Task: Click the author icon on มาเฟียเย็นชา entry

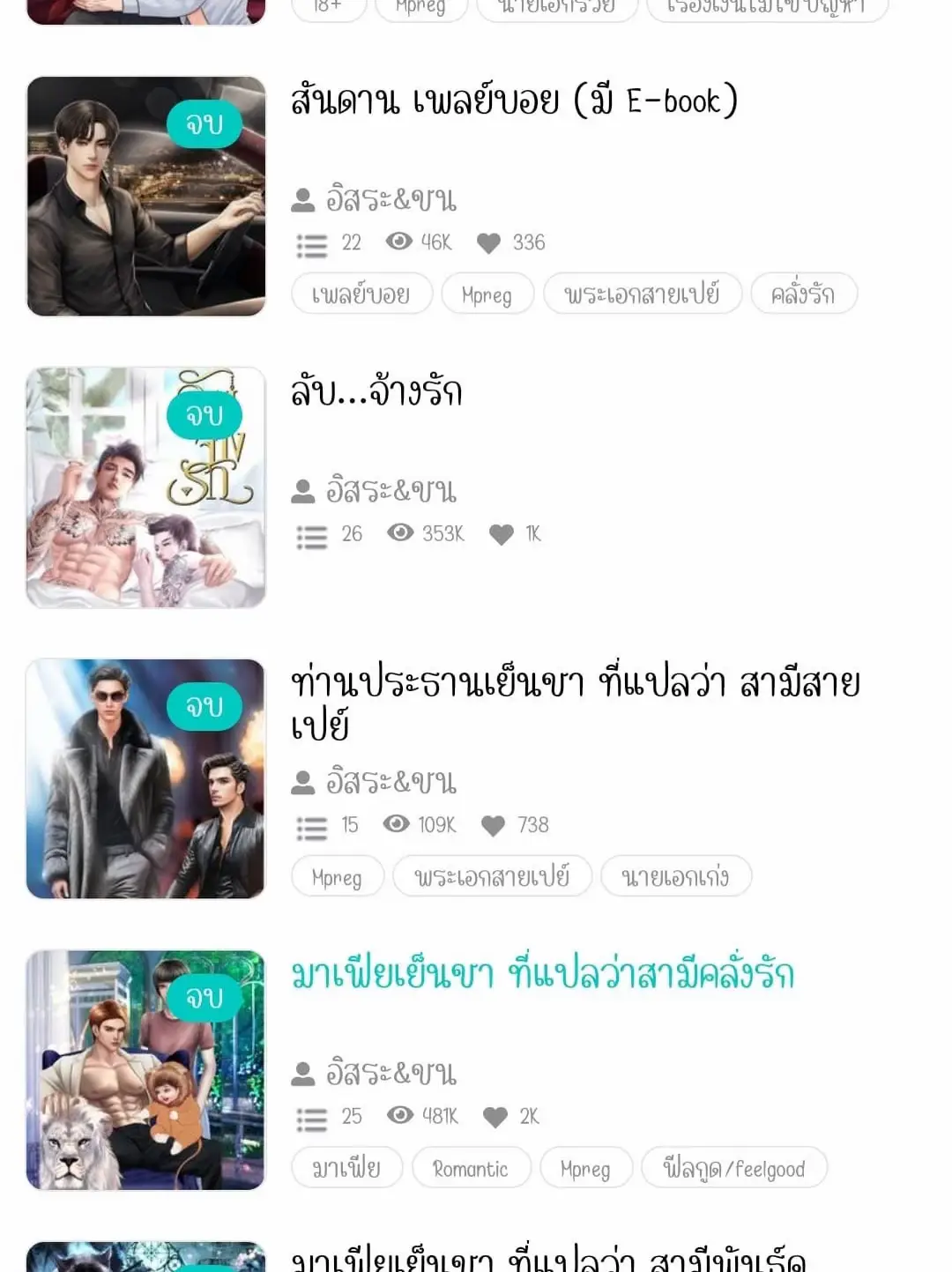Action: coord(304,1074)
